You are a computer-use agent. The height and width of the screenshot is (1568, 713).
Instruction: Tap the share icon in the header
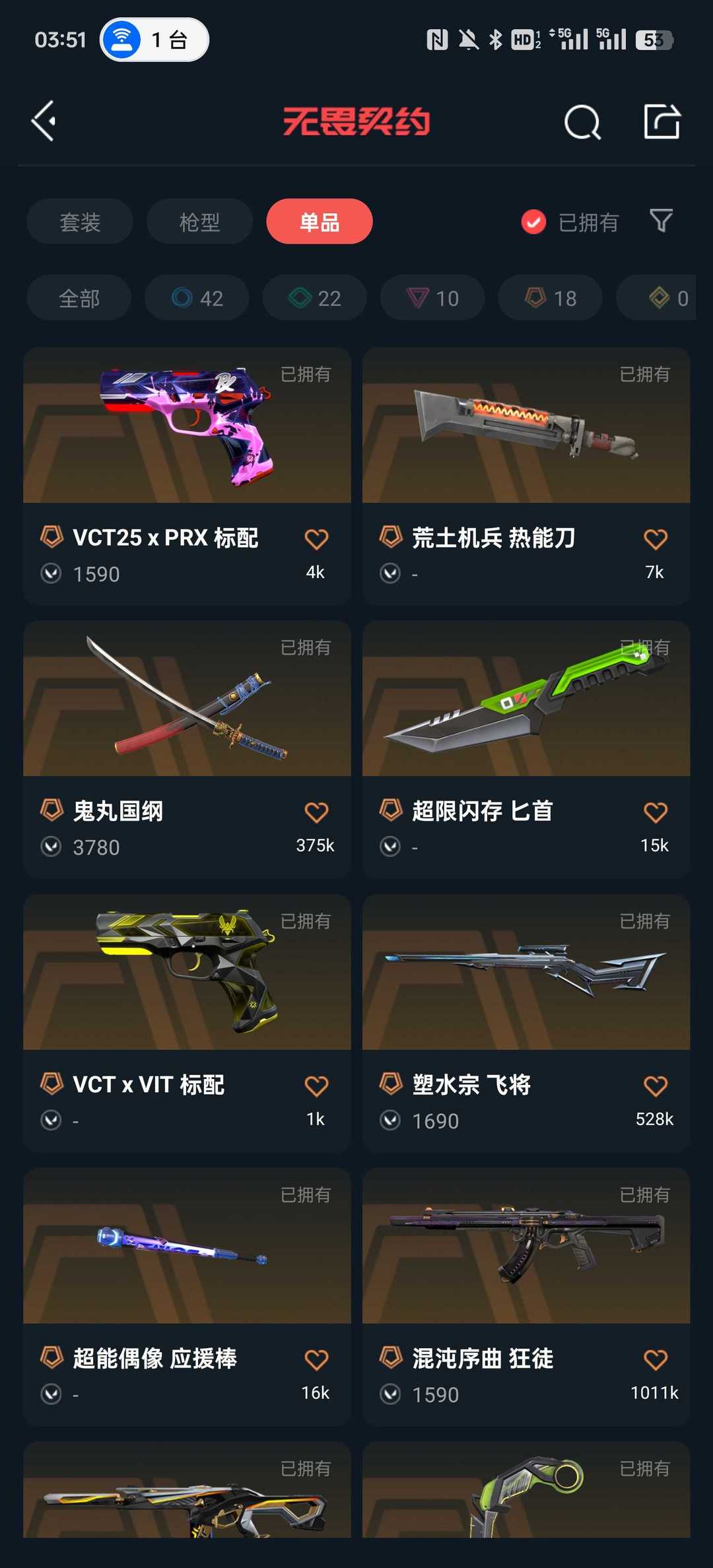(662, 121)
